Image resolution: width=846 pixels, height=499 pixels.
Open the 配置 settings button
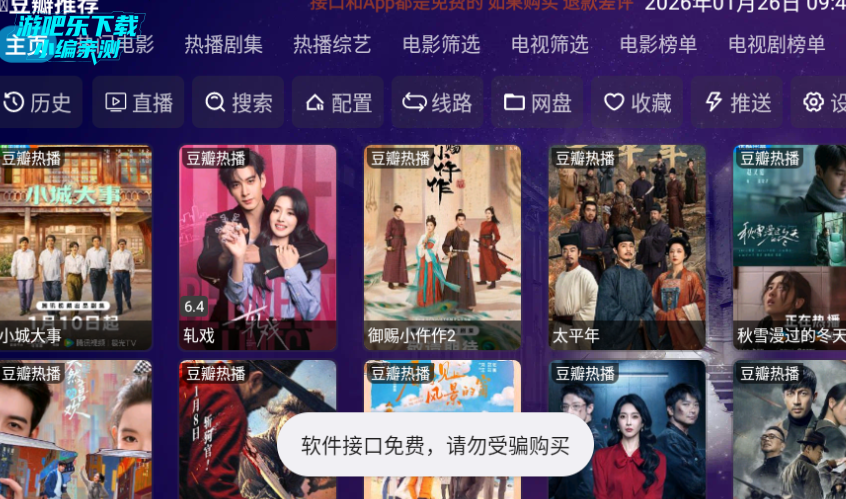(x=339, y=103)
